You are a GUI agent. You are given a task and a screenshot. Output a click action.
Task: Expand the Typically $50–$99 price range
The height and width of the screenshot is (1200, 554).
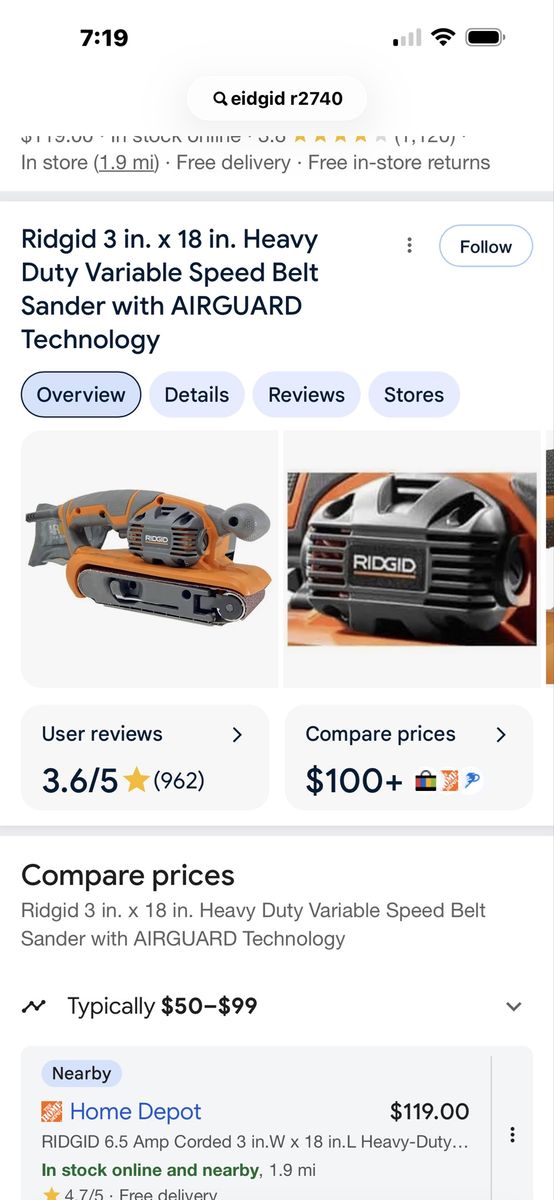(277, 1006)
